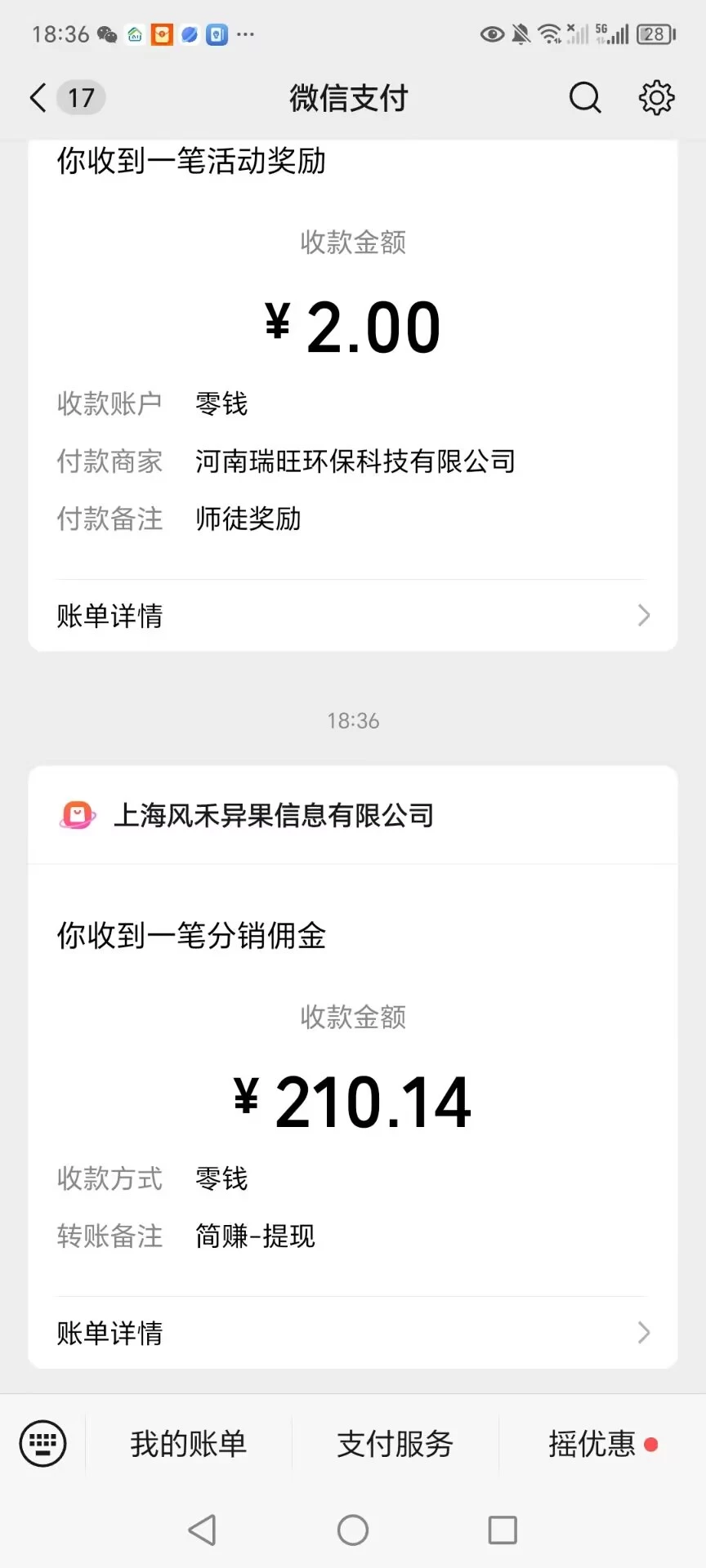Open the recent apps view
This screenshot has height=1568, width=706.
(503, 1530)
